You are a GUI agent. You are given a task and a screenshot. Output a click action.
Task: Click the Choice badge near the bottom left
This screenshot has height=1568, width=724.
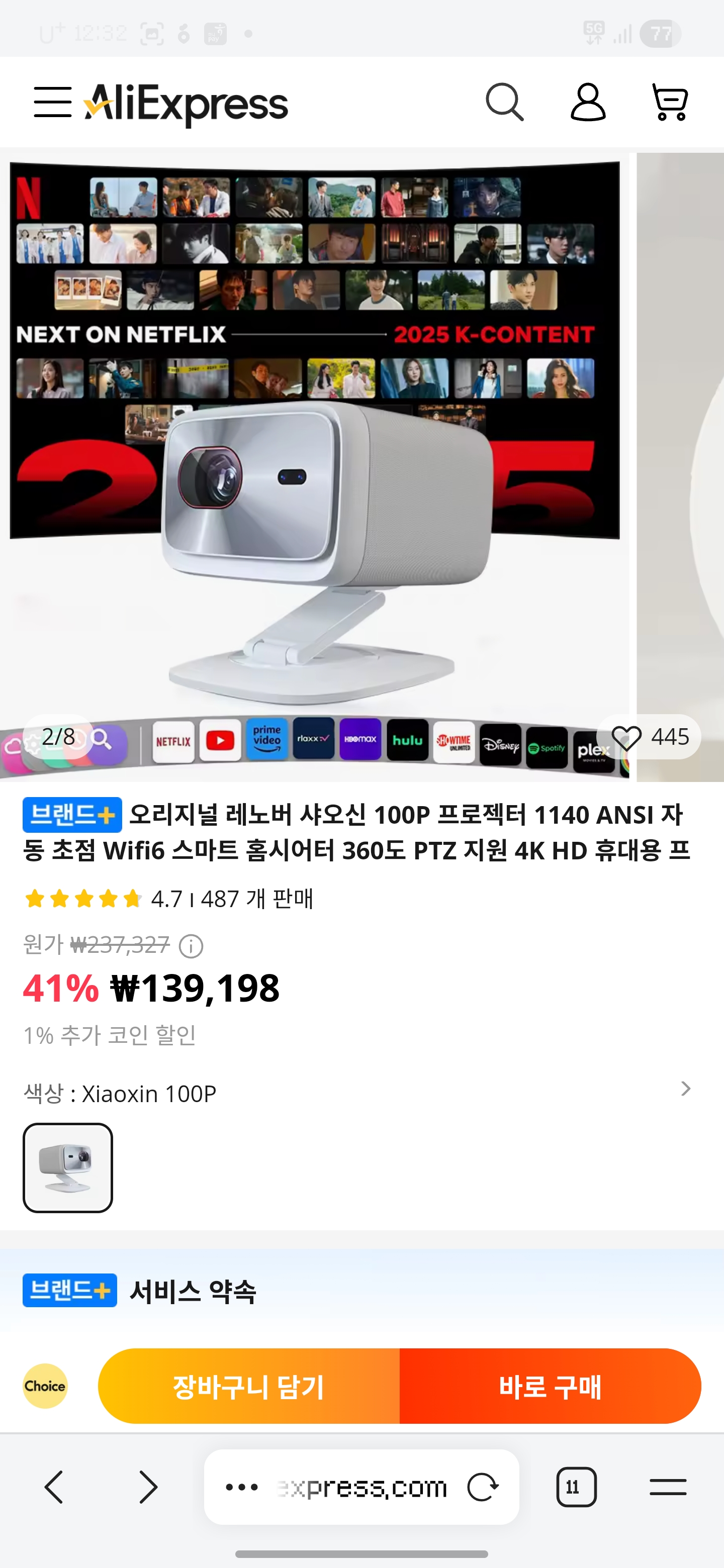[44, 1386]
